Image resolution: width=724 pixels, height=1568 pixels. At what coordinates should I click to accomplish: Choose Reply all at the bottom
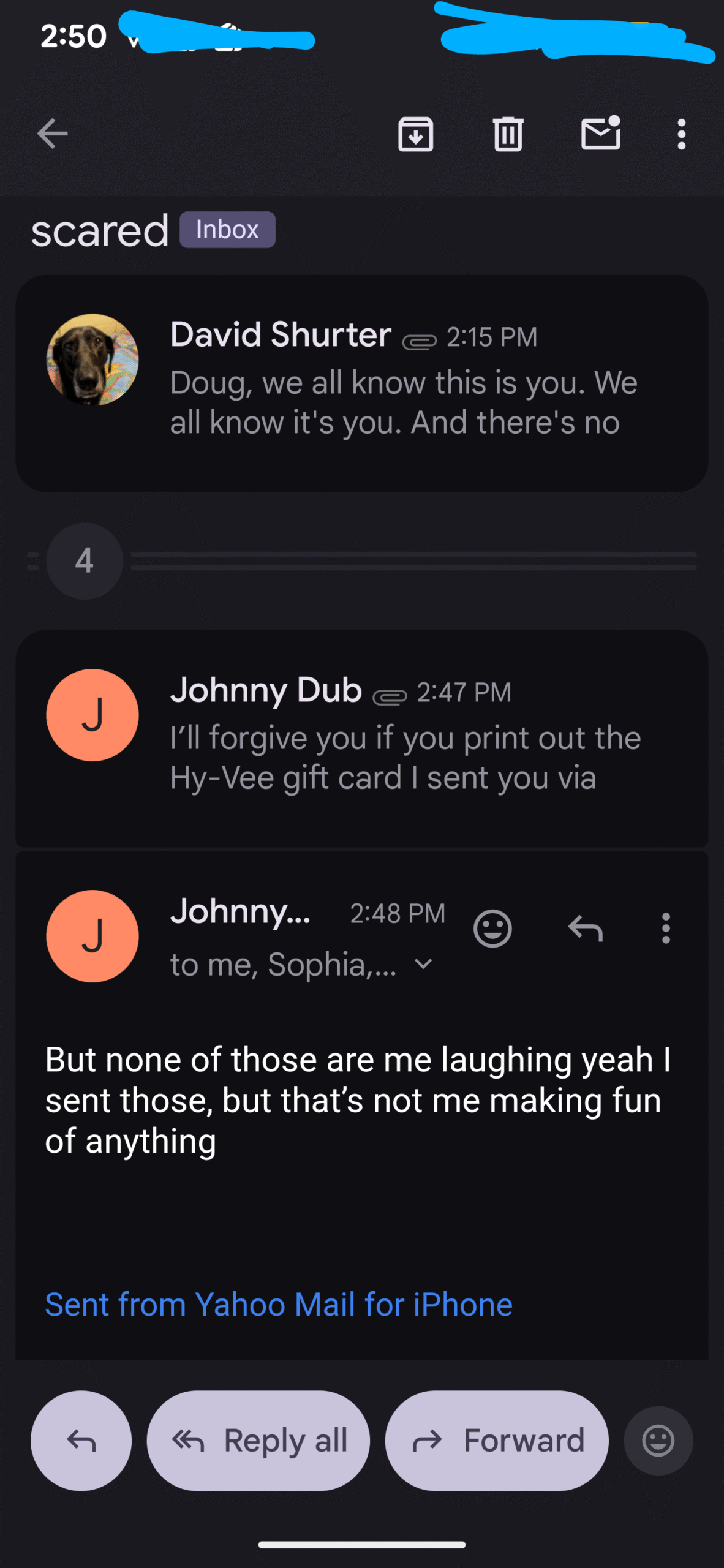(x=258, y=1441)
